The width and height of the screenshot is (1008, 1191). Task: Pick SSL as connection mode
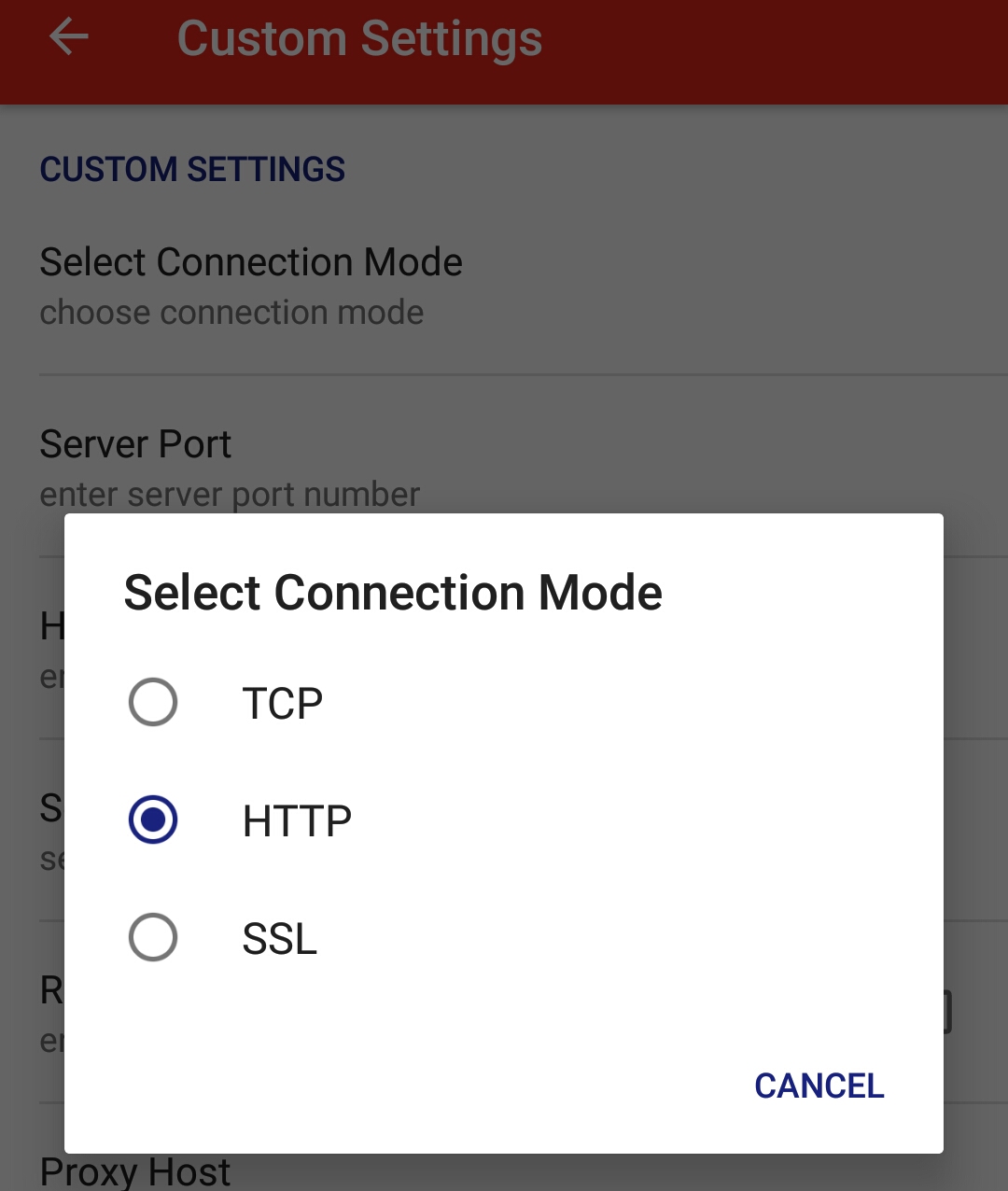pos(153,938)
